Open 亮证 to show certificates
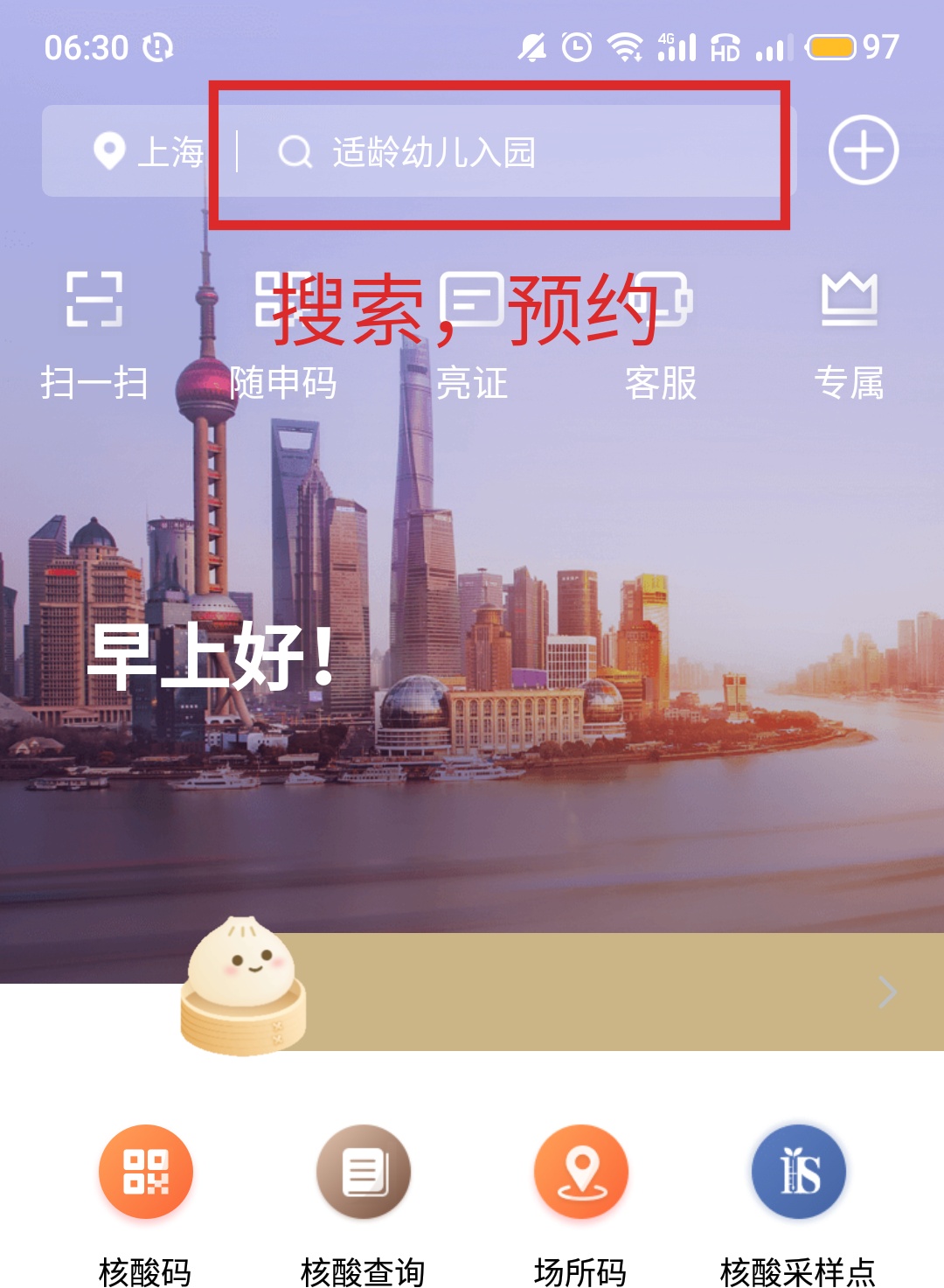Screen dimensions: 944x1288 pos(472,332)
